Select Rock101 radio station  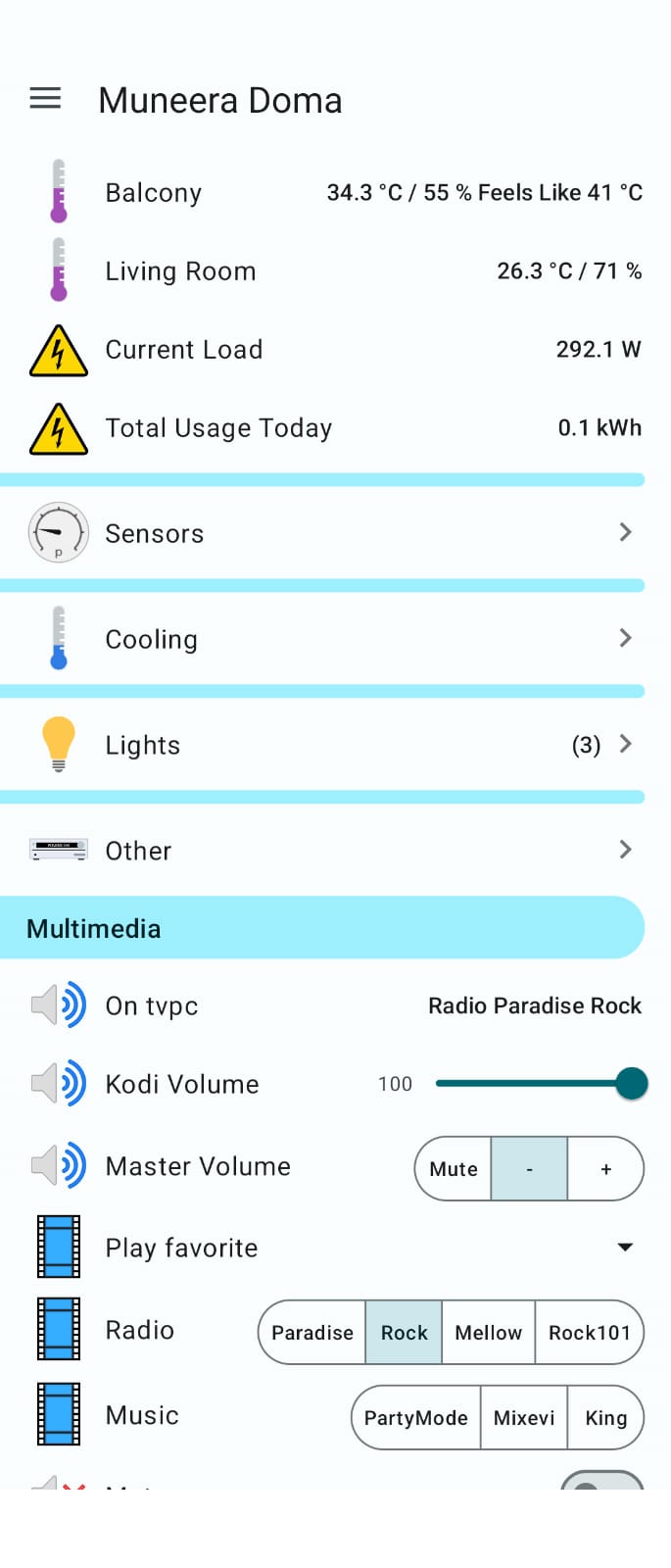589,1332
